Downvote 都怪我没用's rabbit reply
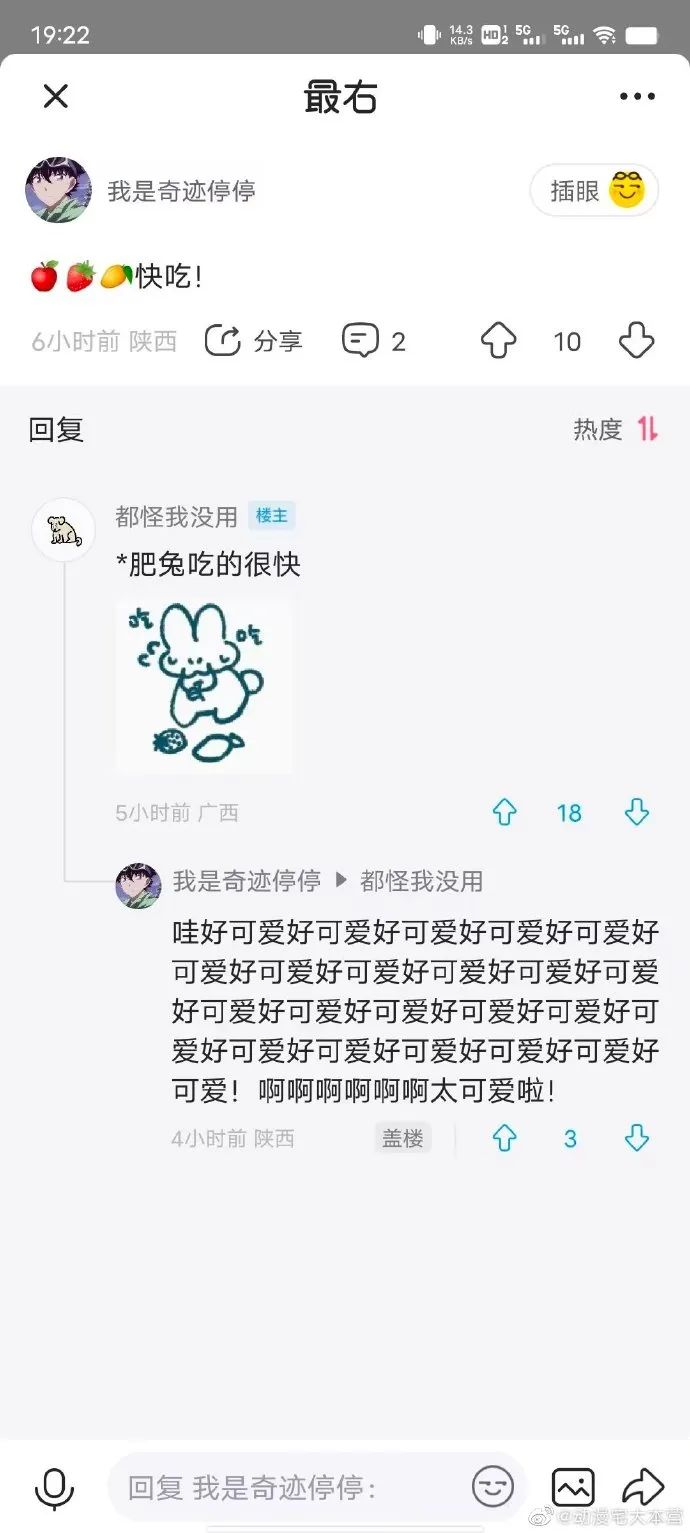This screenshot has width=690, height=1533. click(x=637, y=813)
